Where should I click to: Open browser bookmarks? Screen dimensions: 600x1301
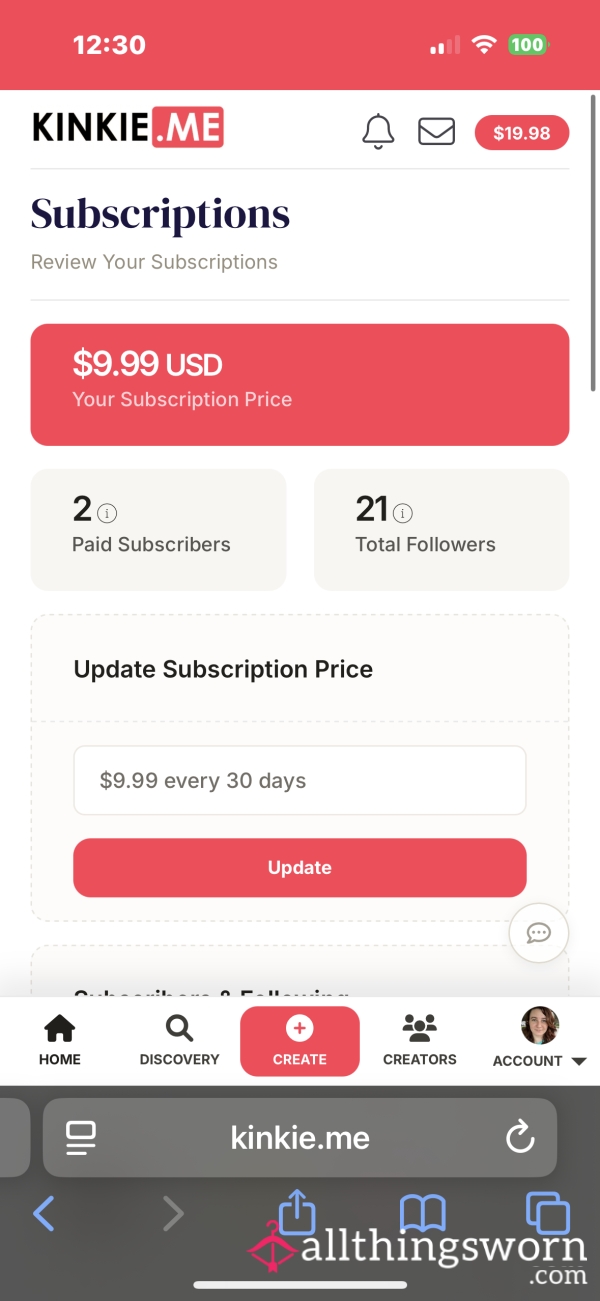423,1214
